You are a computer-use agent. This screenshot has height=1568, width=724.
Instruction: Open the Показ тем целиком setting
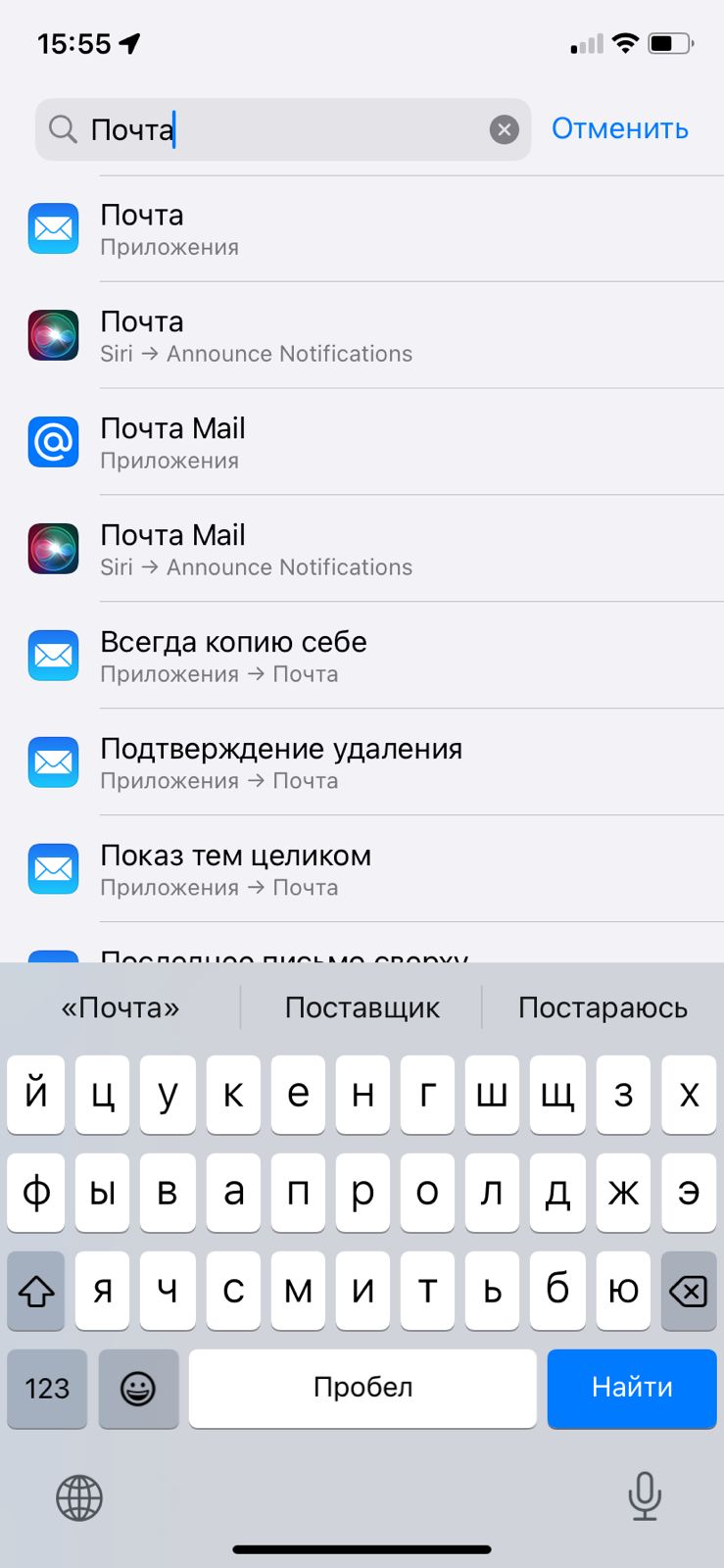click(x=362, y=870)
